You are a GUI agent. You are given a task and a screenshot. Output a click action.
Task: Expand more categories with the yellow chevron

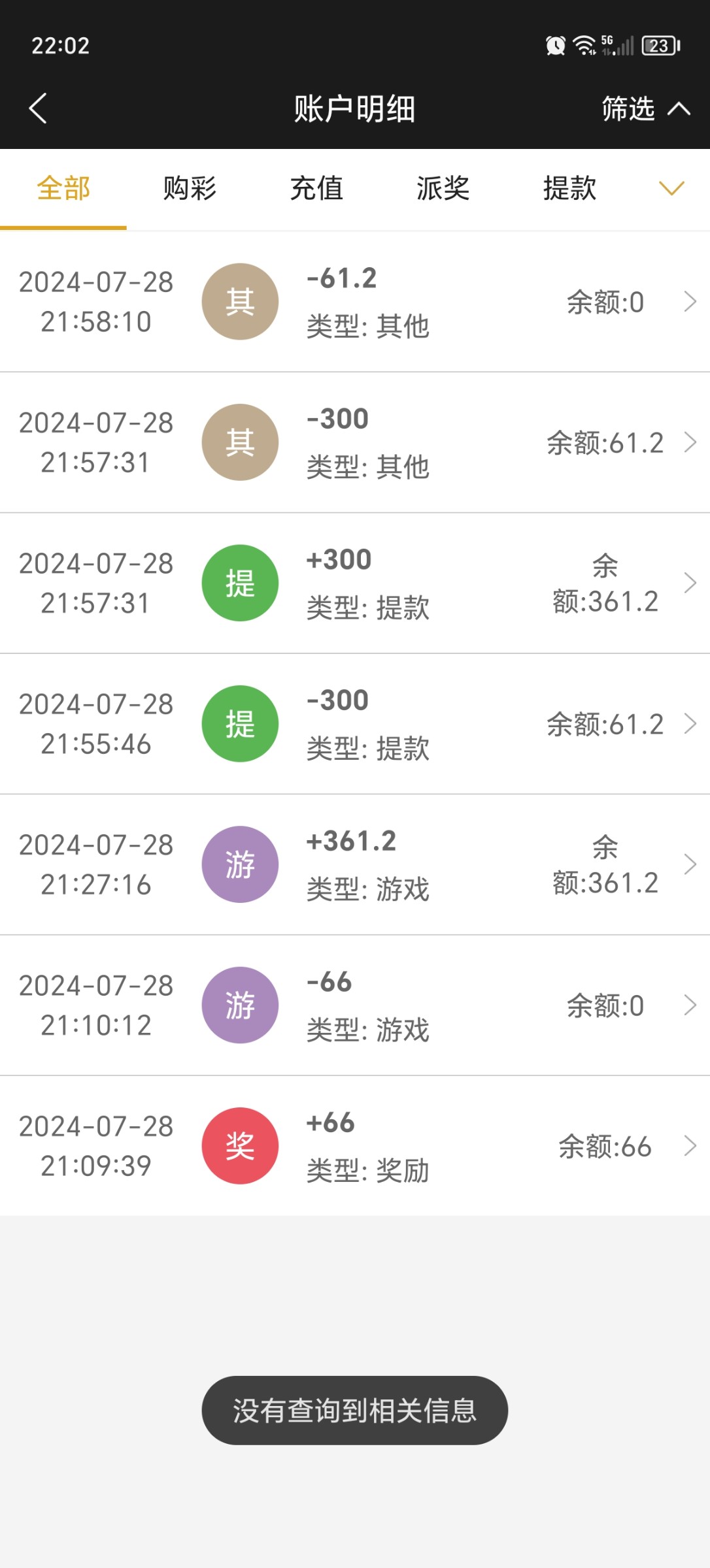tap(671, 189)
